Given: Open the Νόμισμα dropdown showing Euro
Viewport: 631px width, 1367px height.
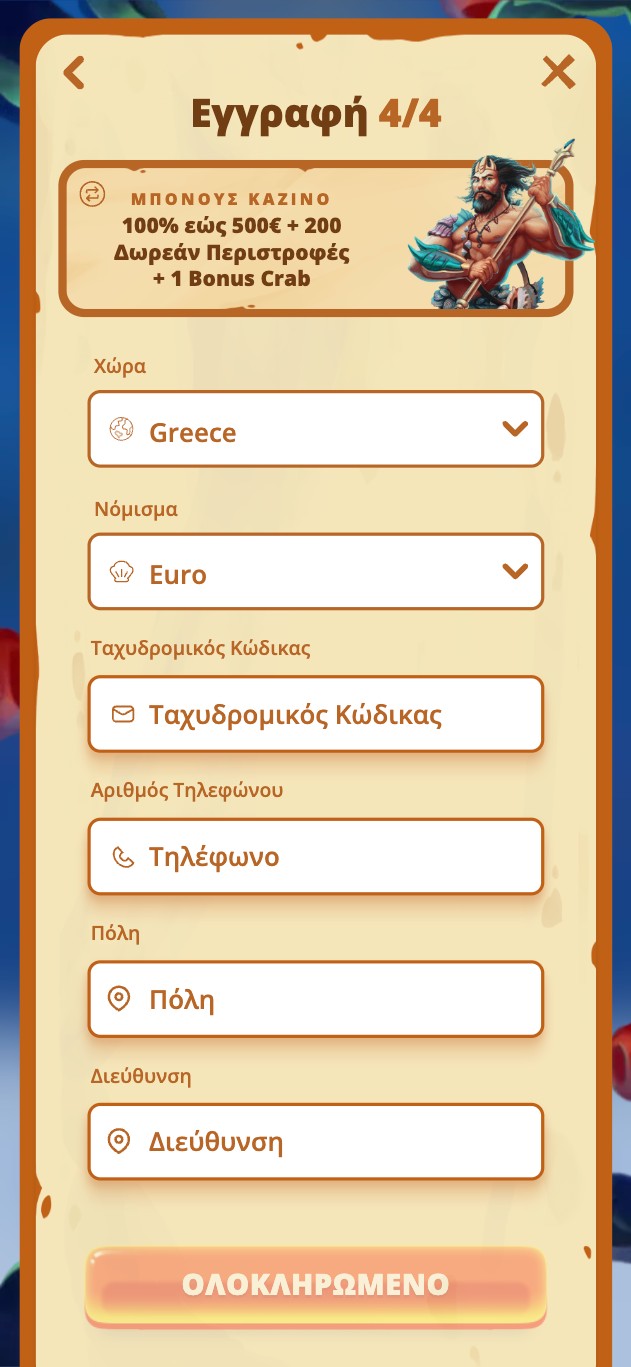Looking at the screenshot, I should click(x=316, y=571).
